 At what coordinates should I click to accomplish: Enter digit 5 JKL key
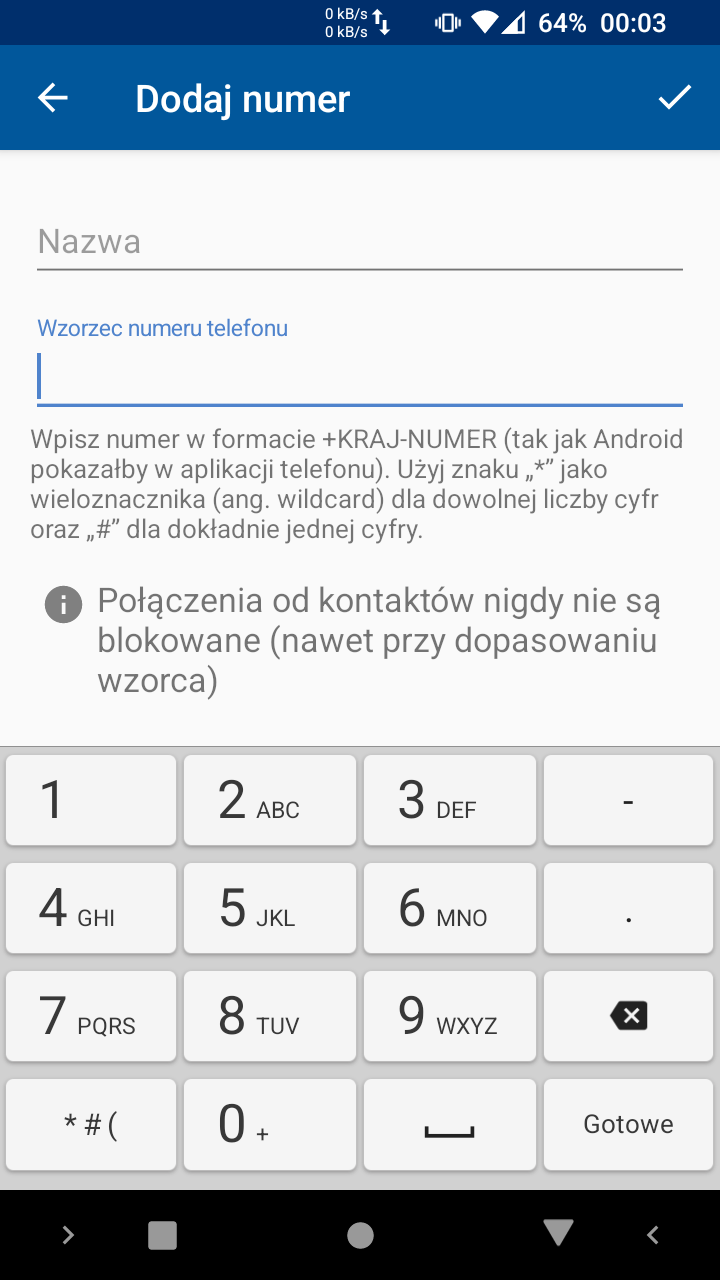(x=270, y=908)
